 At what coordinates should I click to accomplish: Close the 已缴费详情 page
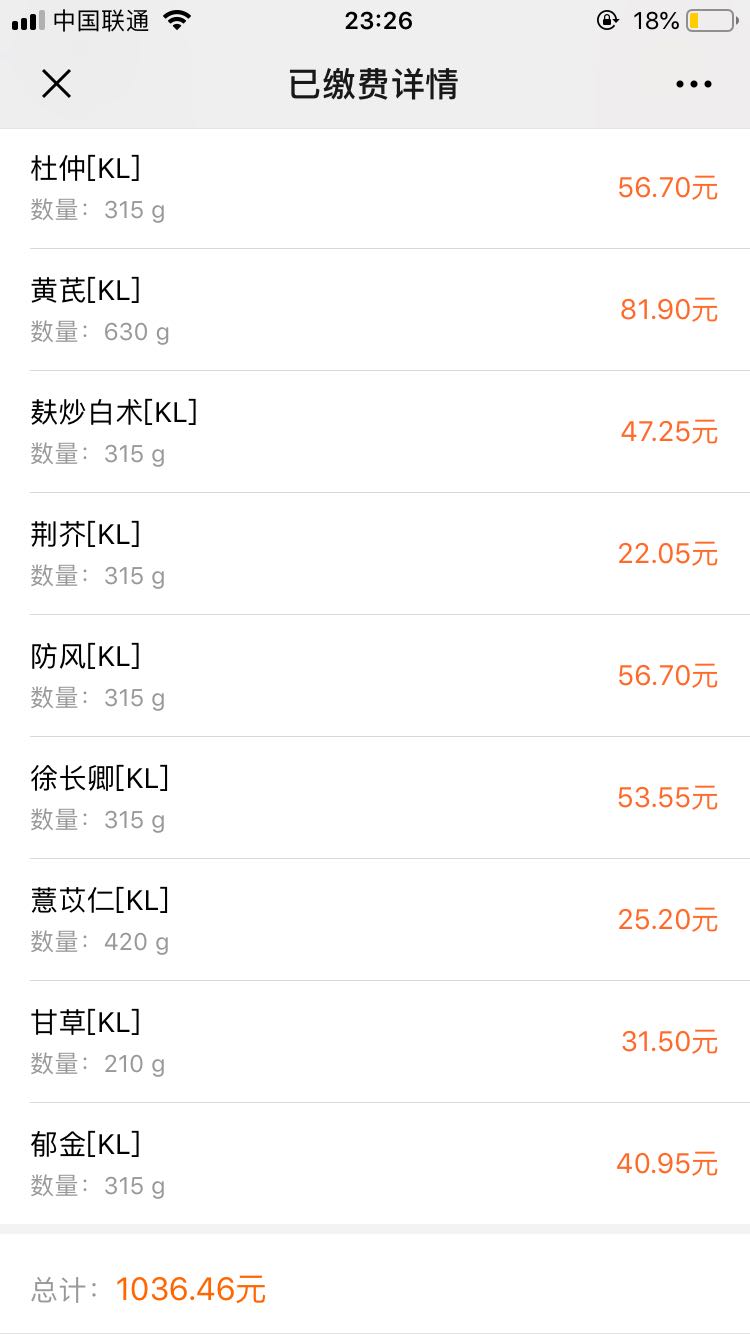click(56, 84)
